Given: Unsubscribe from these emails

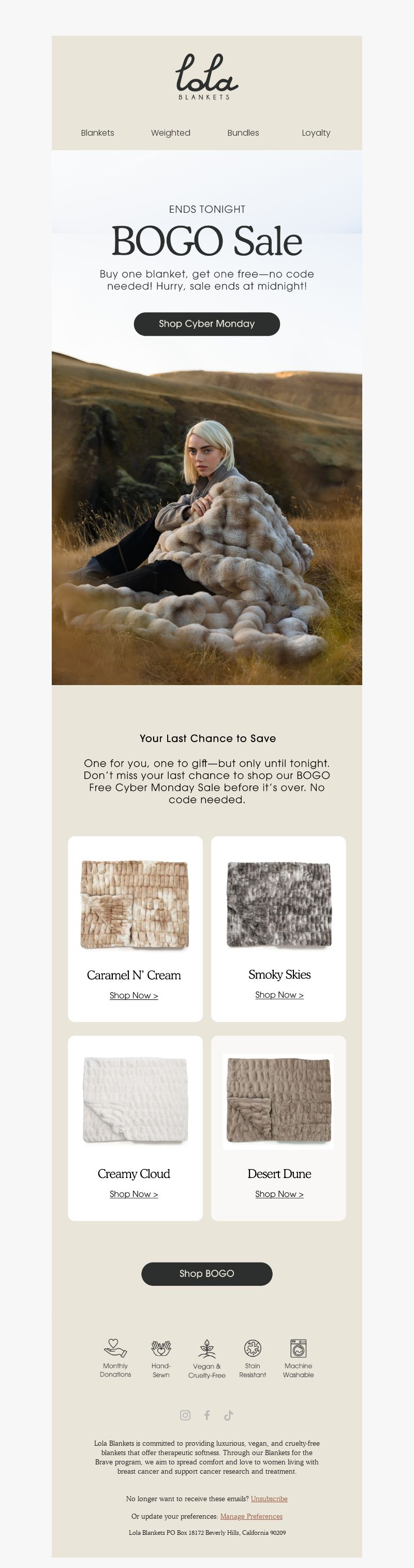Looking at the screenshot, I should 269,1499.
